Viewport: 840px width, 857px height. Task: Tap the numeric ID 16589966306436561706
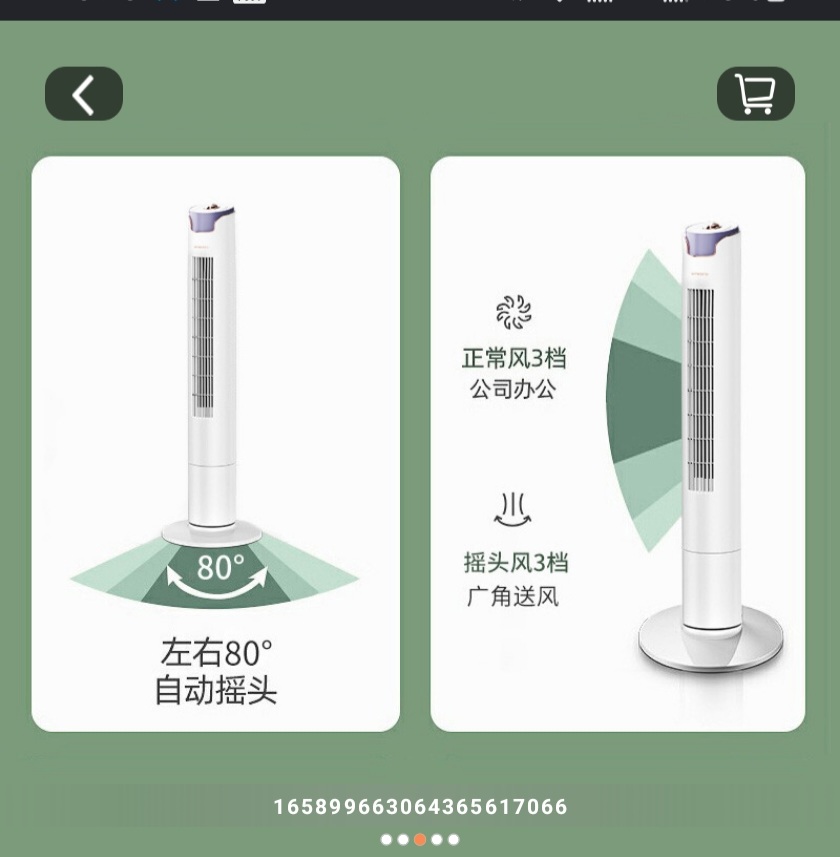(x=420, y=807)
